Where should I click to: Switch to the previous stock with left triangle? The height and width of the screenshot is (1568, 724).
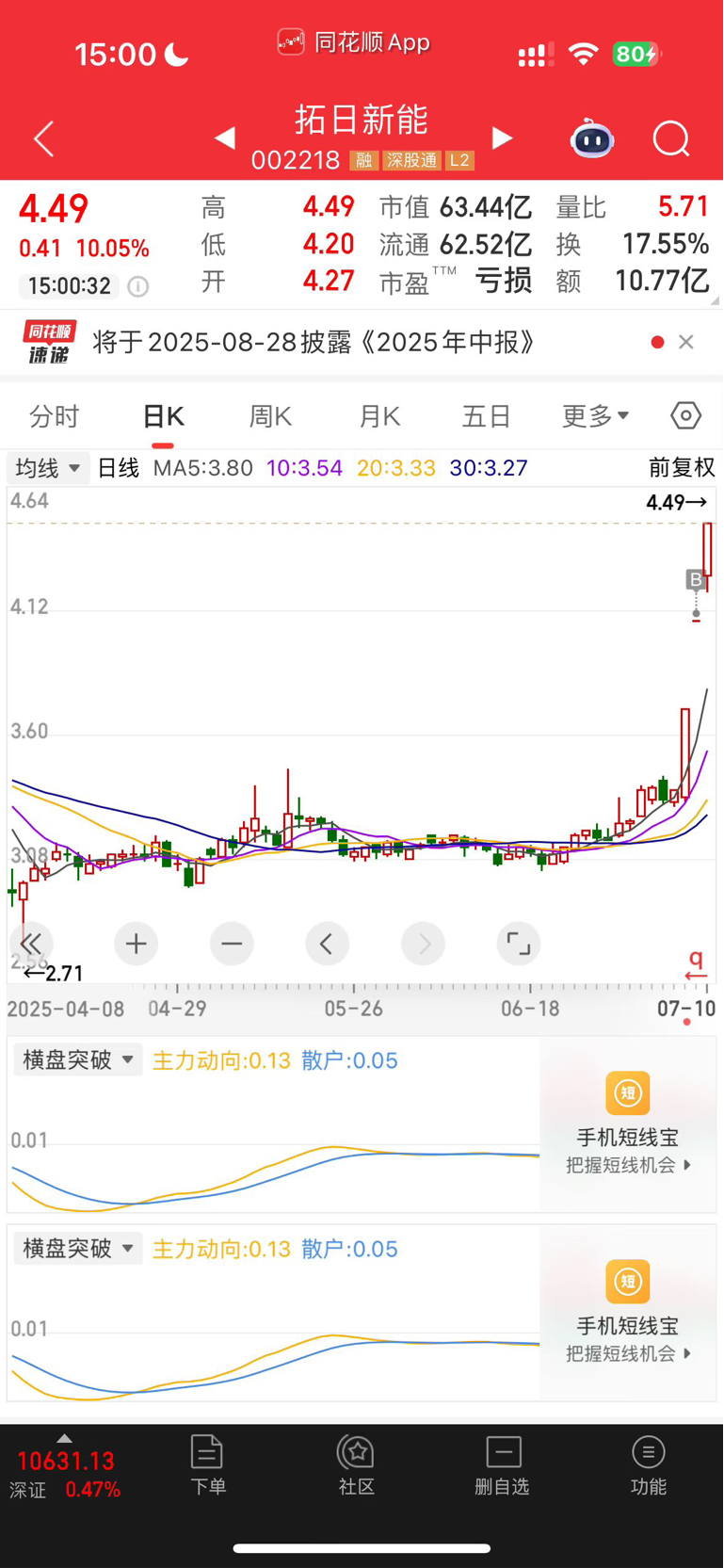224,138
